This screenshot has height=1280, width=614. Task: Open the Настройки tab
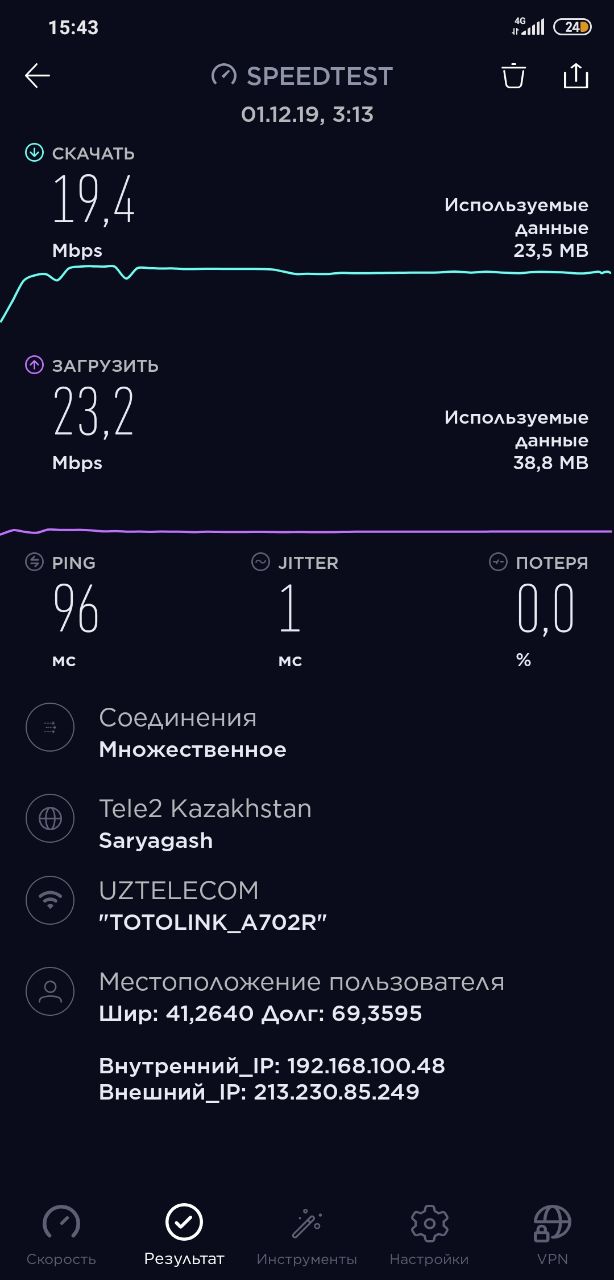(429, 1236)
